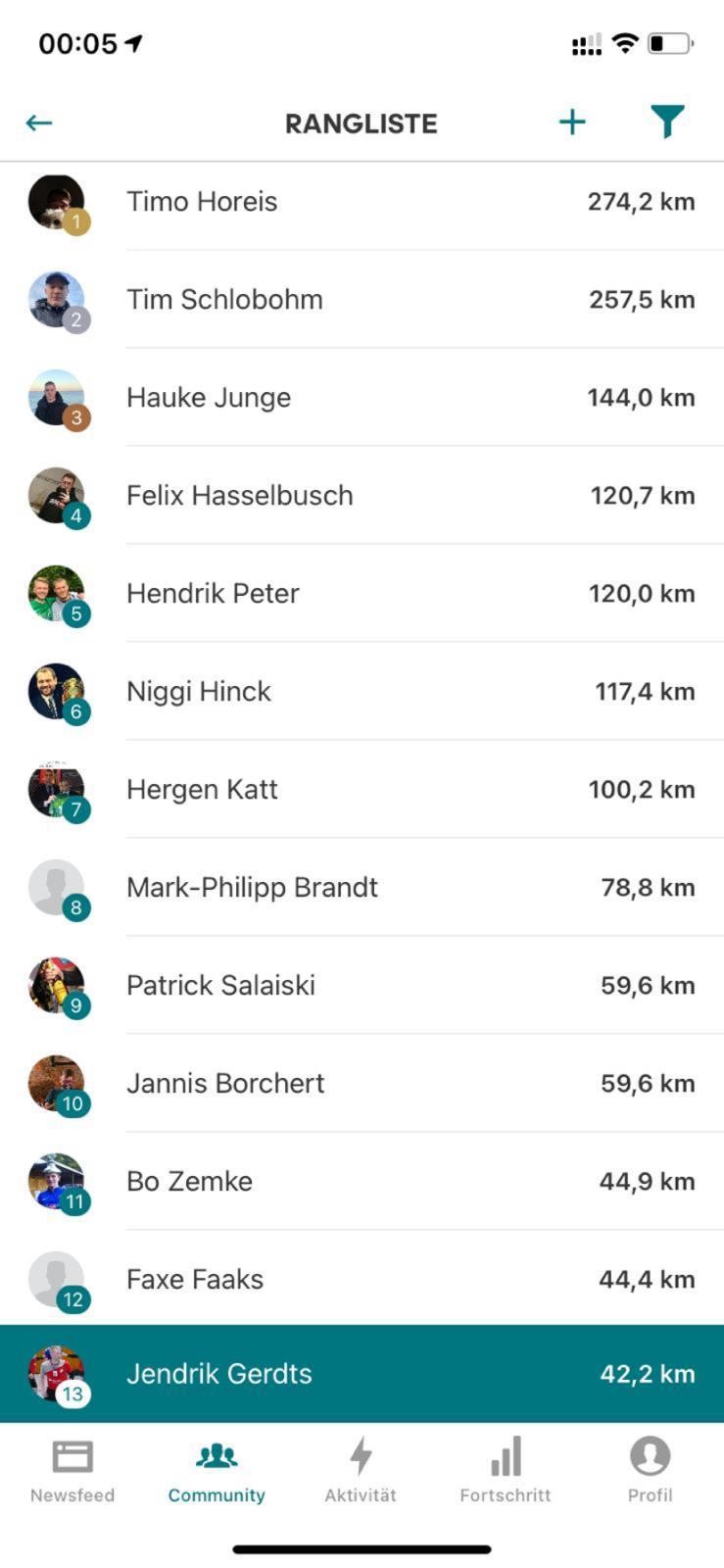Image resolution: width=724 pixels, height=1568 pixels.
Task: Open Felix Hasselbusch's entry
Action: [362, 496]
